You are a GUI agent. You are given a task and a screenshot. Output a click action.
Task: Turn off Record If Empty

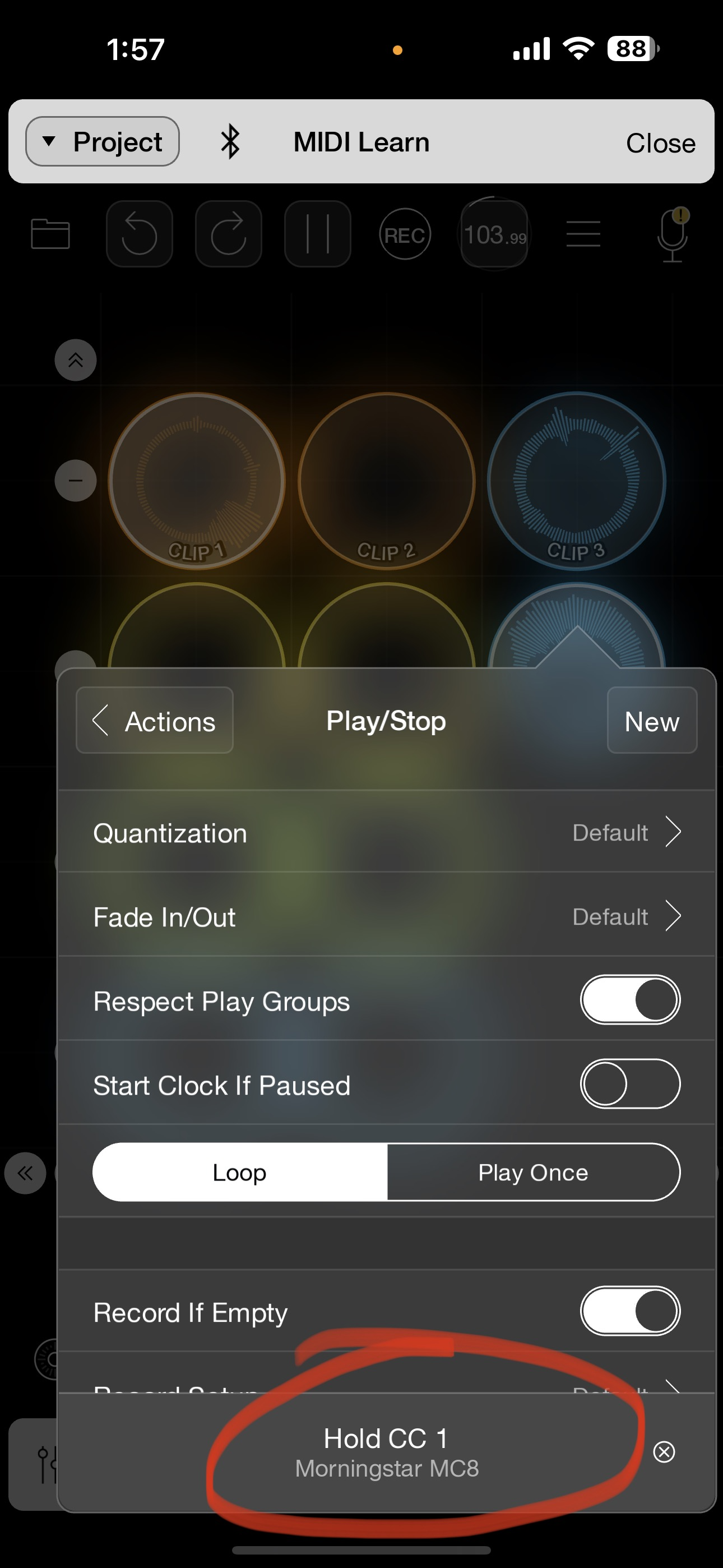click(x=630, y=1311)
